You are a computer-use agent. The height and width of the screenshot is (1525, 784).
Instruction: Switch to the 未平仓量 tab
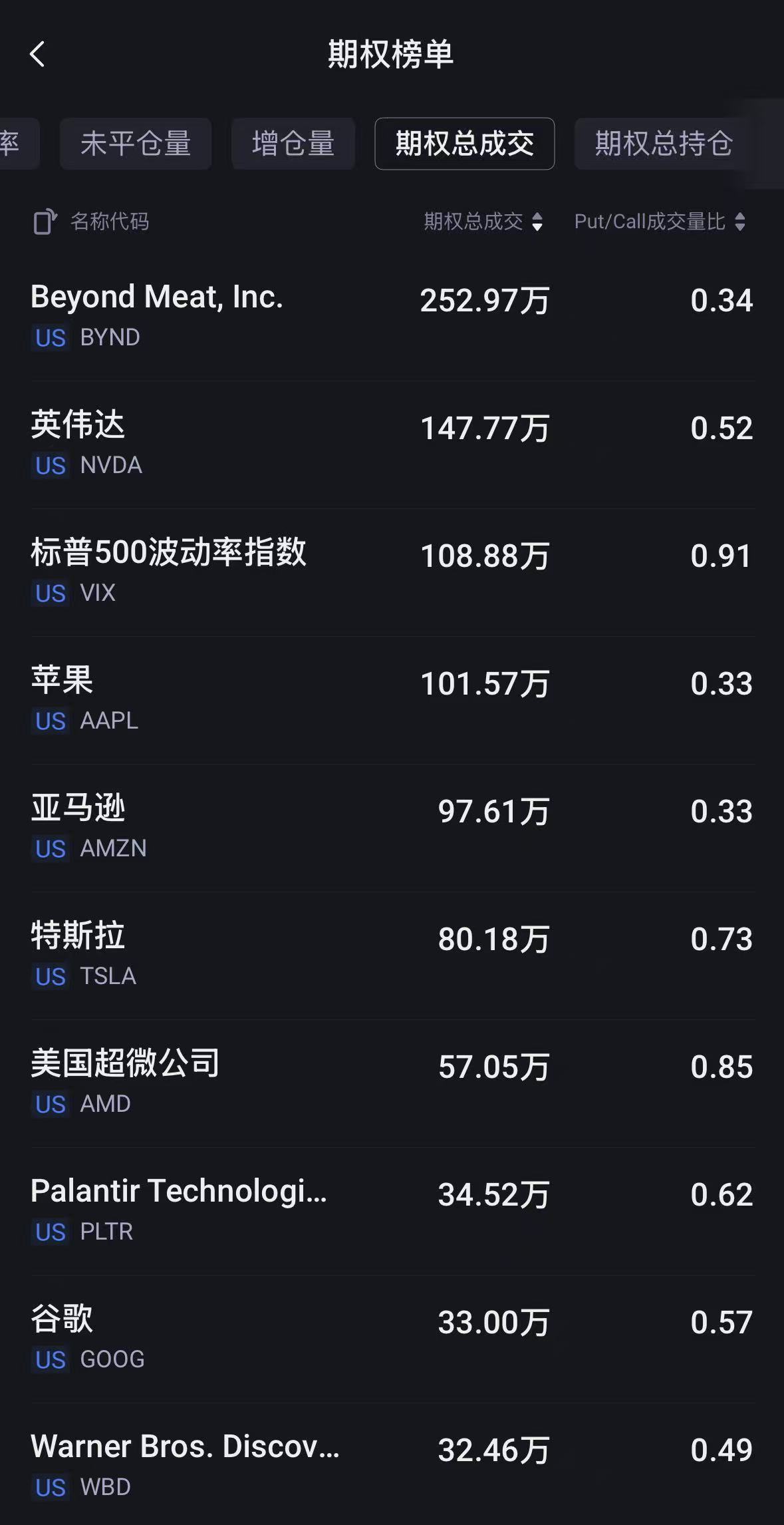point(136,144)
